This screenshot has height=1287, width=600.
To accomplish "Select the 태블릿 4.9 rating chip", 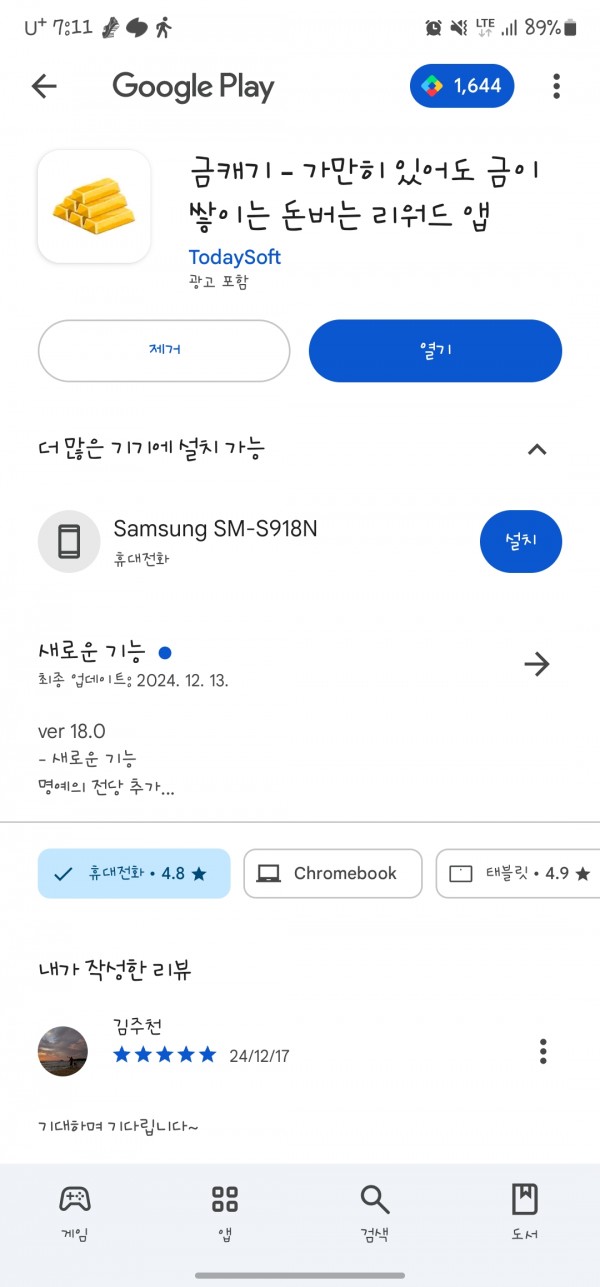I will pyautogui.click(x=518, y=873).
